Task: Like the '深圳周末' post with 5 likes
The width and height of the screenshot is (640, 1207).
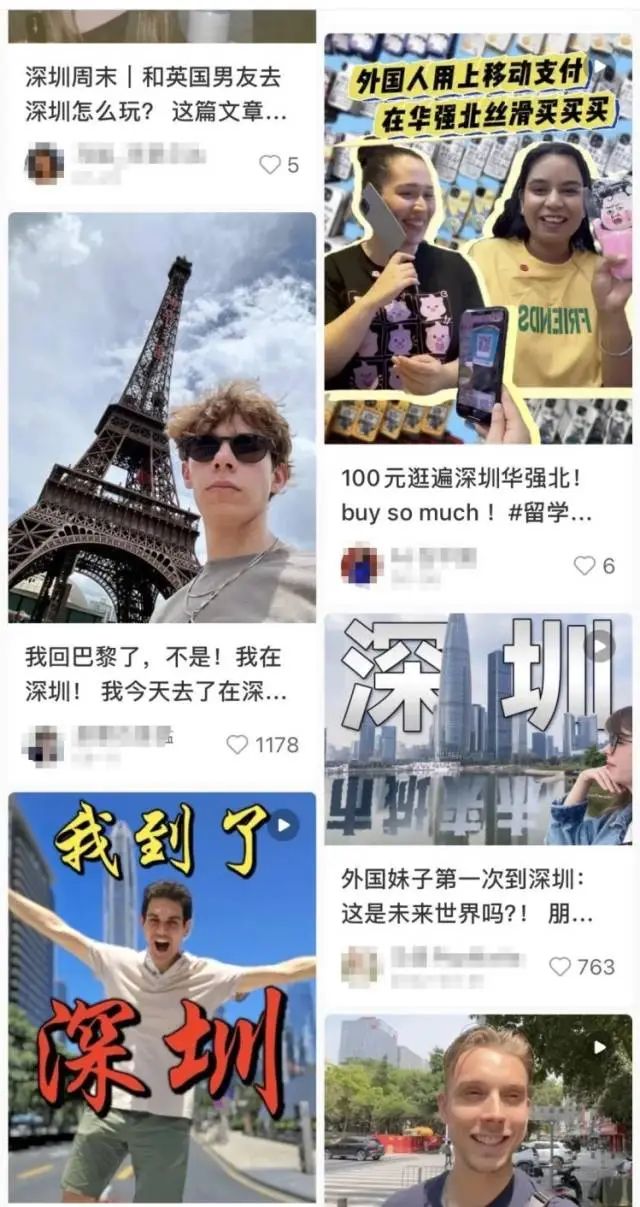Action: coord(270,165)
